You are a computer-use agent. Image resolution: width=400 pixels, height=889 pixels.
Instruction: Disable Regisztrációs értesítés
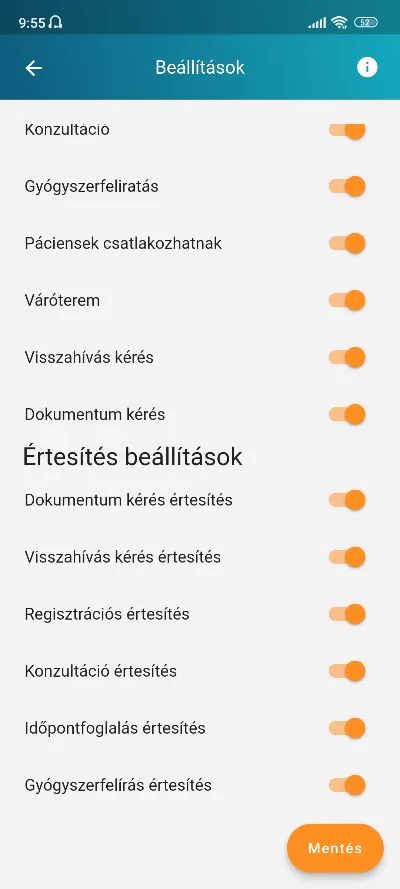click(347, 615)
